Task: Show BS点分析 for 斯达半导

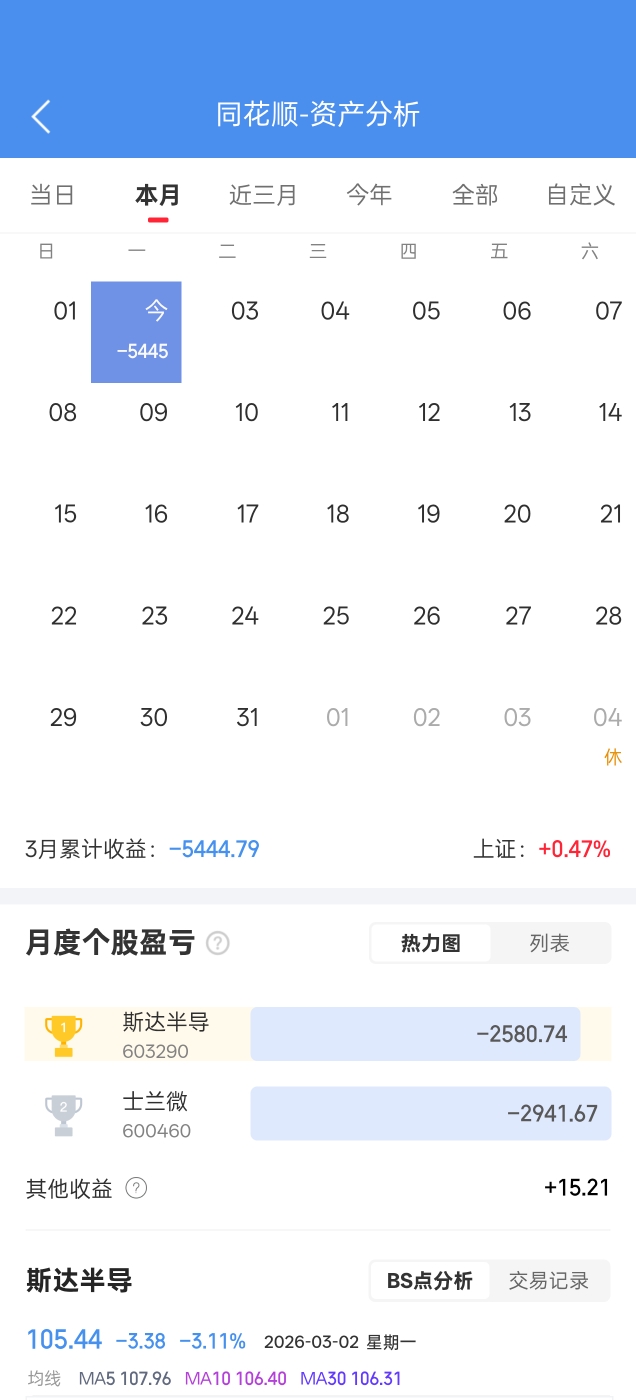Action: click(x=430, y=1281)
